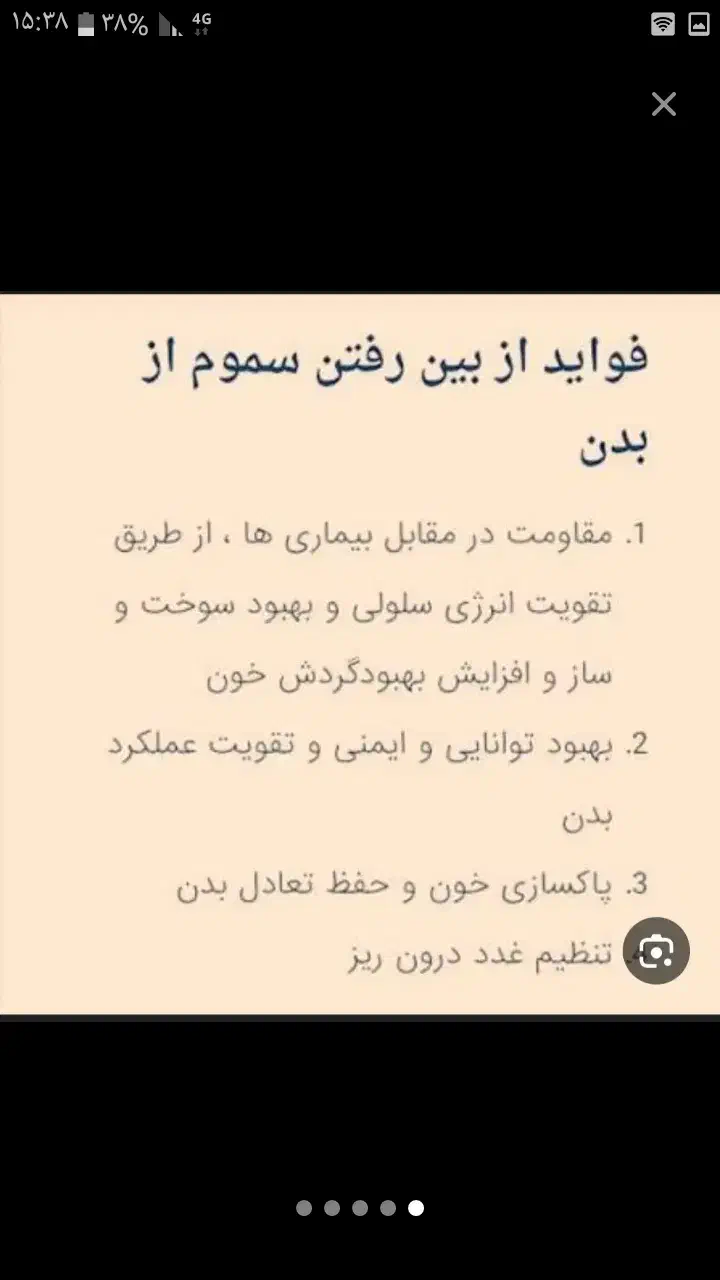The height and width of the screenshot is (1280, 720).
Task: Select the first page indicator dot
Action: pos(302,1209)
